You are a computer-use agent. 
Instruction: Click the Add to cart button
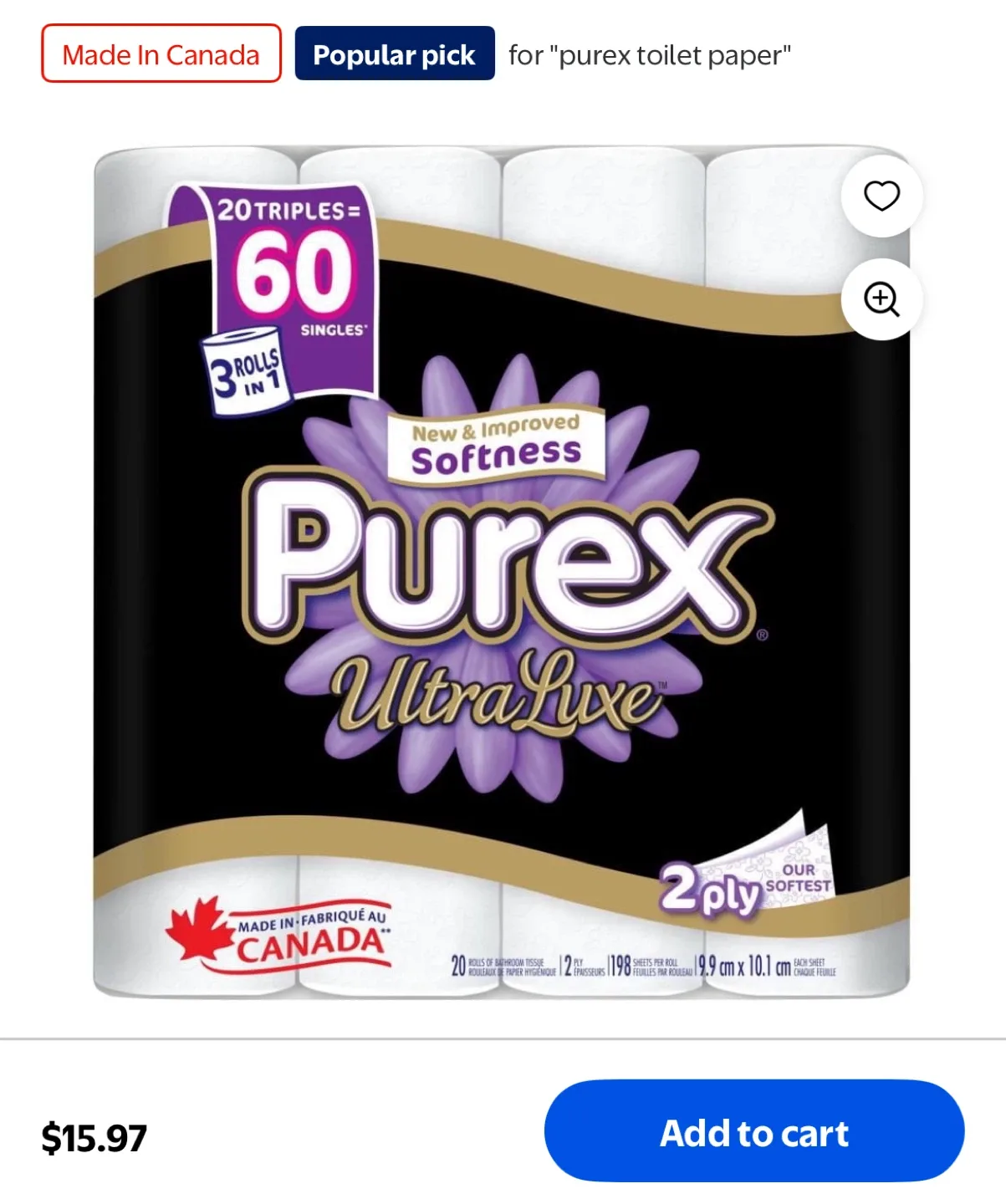[x=753, y=1133]
